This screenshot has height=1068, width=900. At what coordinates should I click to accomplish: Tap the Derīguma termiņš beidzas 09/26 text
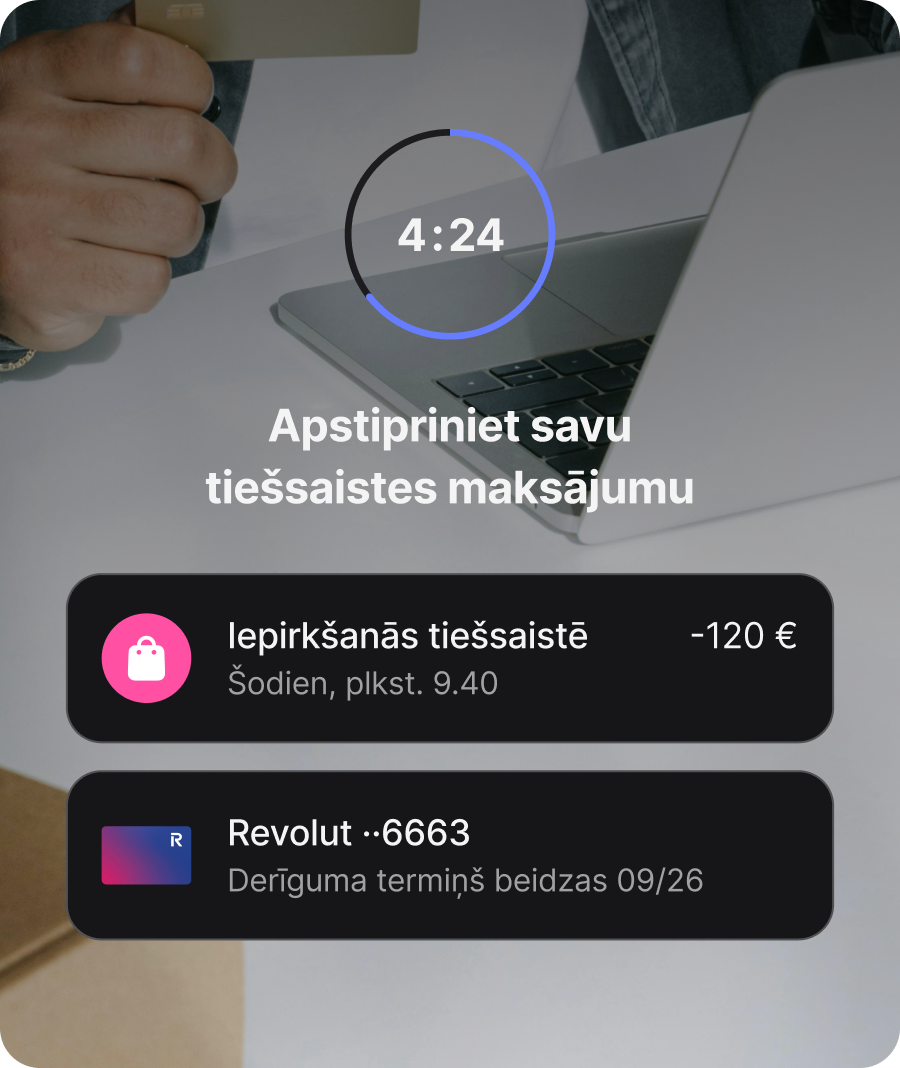pos(466,882)
